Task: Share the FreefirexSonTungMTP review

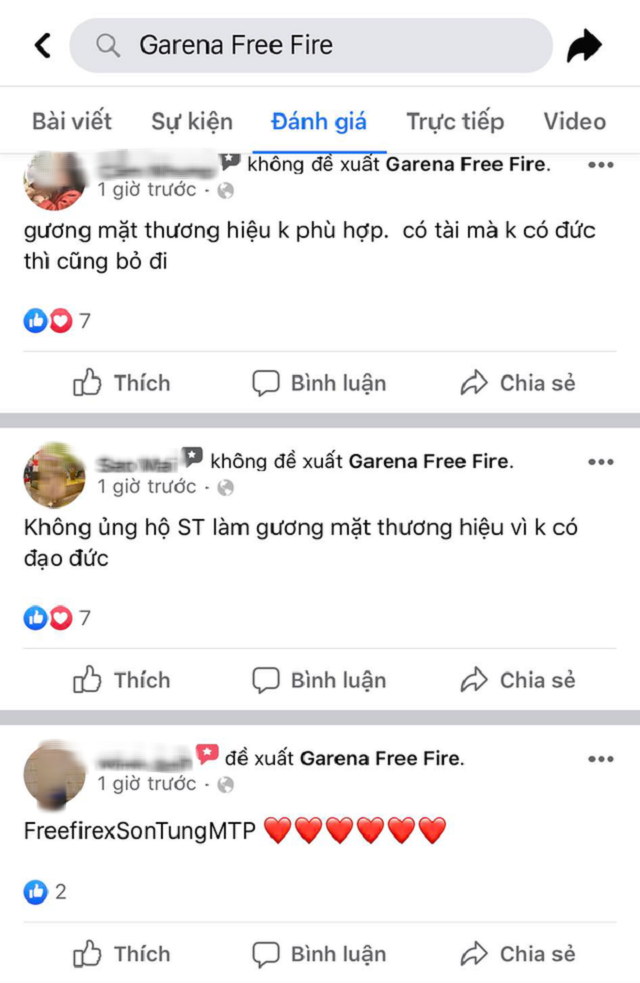Action: [517, 953]
